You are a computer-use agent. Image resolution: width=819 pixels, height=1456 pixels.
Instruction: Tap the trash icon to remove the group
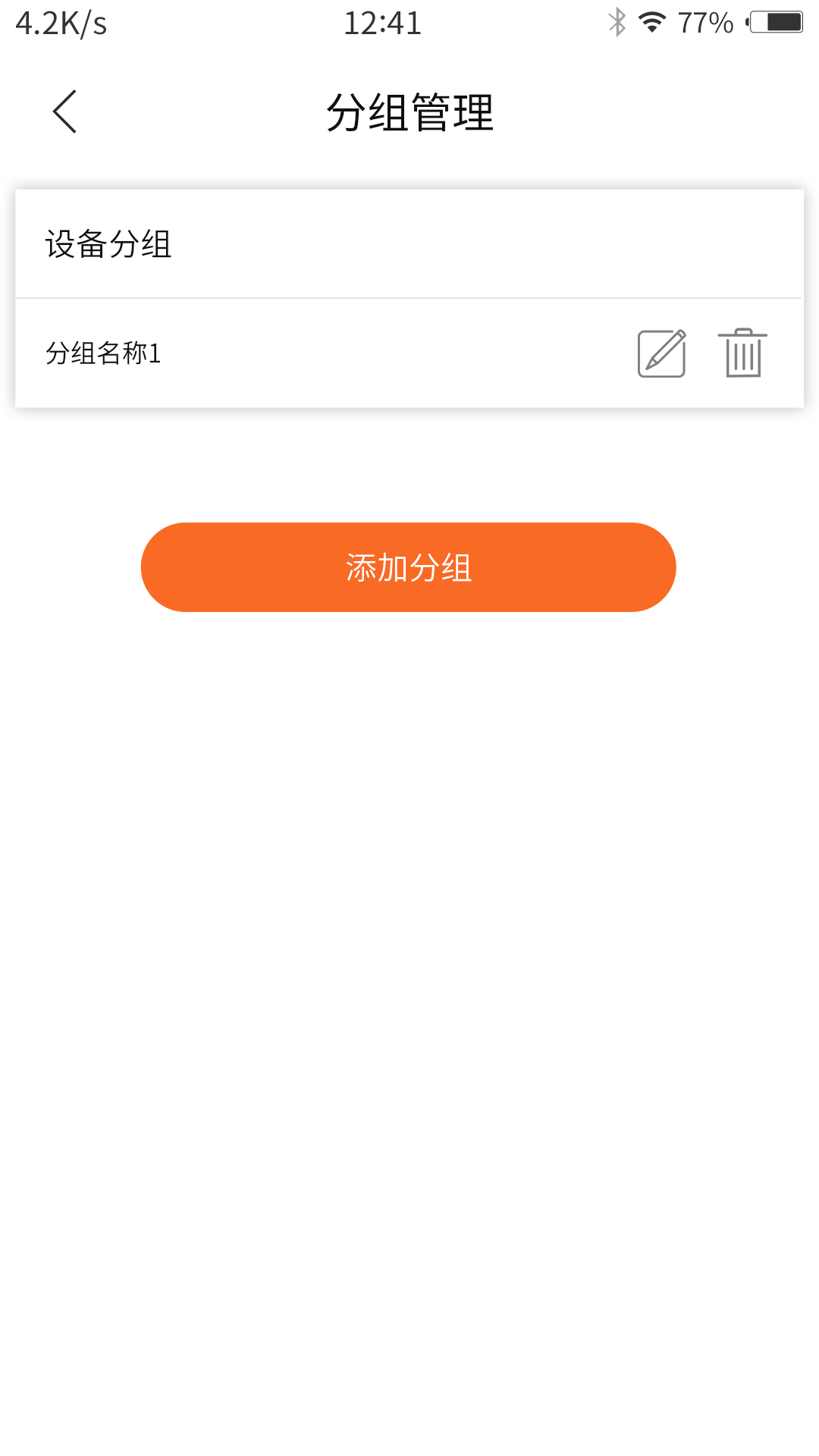click(x=742, y=353)
